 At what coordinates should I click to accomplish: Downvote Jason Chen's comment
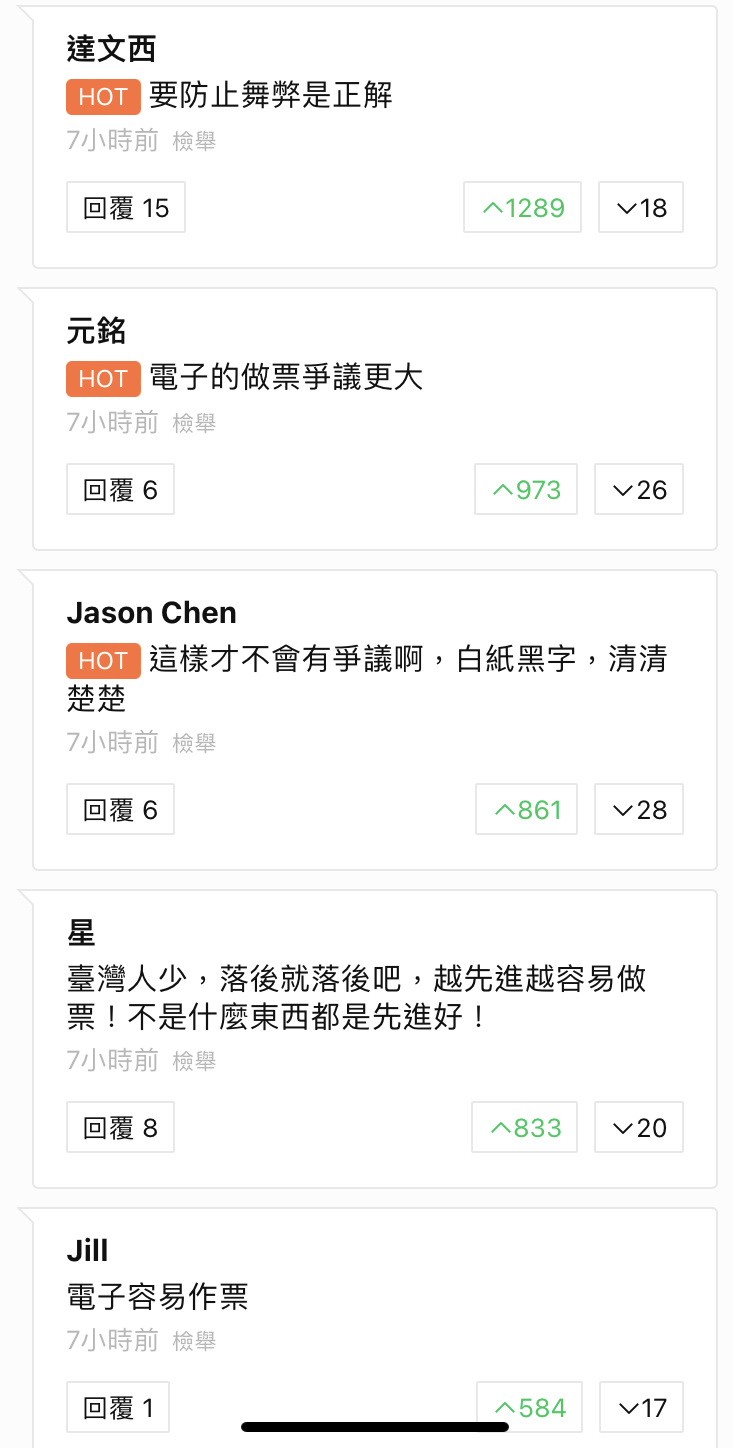(x=639, y=810)
